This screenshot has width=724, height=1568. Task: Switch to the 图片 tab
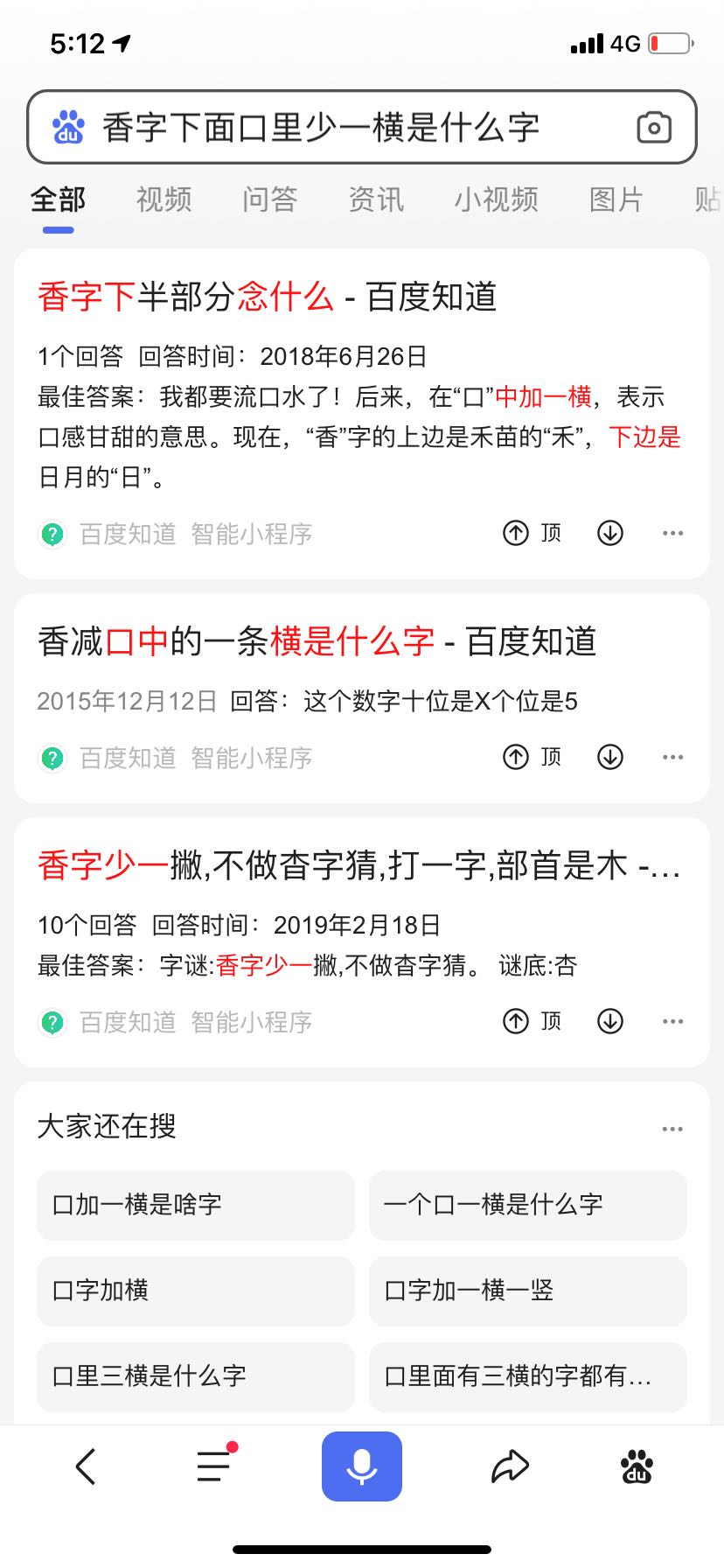[616, 199]
